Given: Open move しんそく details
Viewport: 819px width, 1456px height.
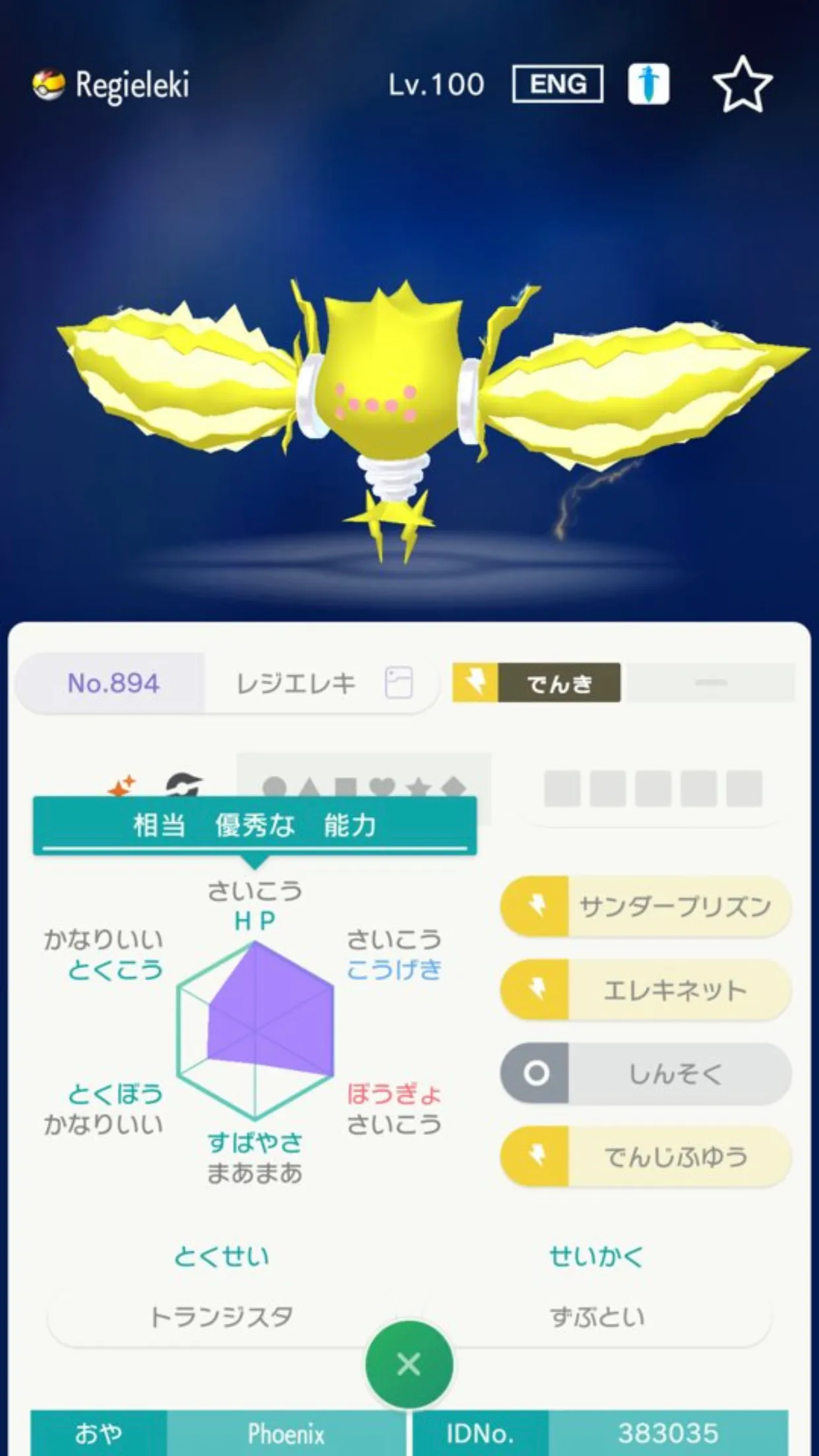Looking at the screenshot, I should 646,1074.
